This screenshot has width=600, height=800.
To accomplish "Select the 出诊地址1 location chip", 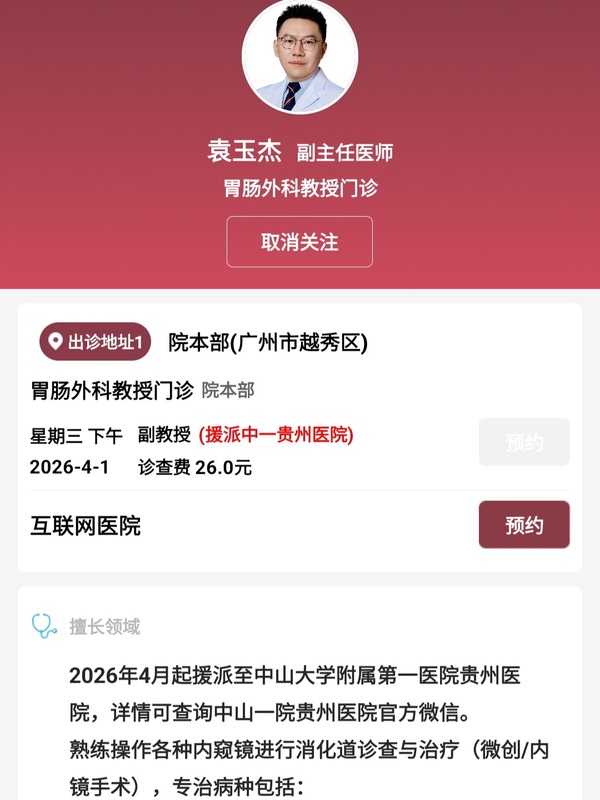I will click(95, 342).
